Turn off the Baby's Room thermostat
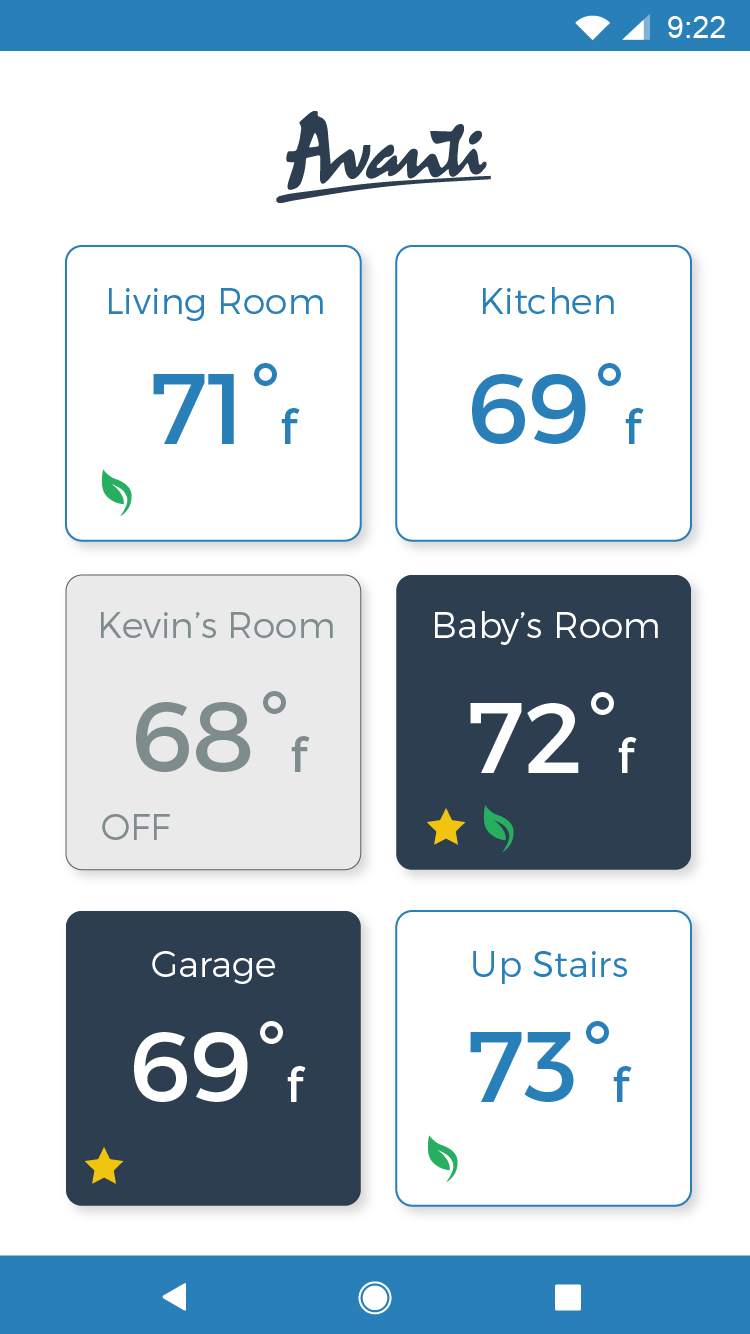The image size is (750, 1334). 543,722
